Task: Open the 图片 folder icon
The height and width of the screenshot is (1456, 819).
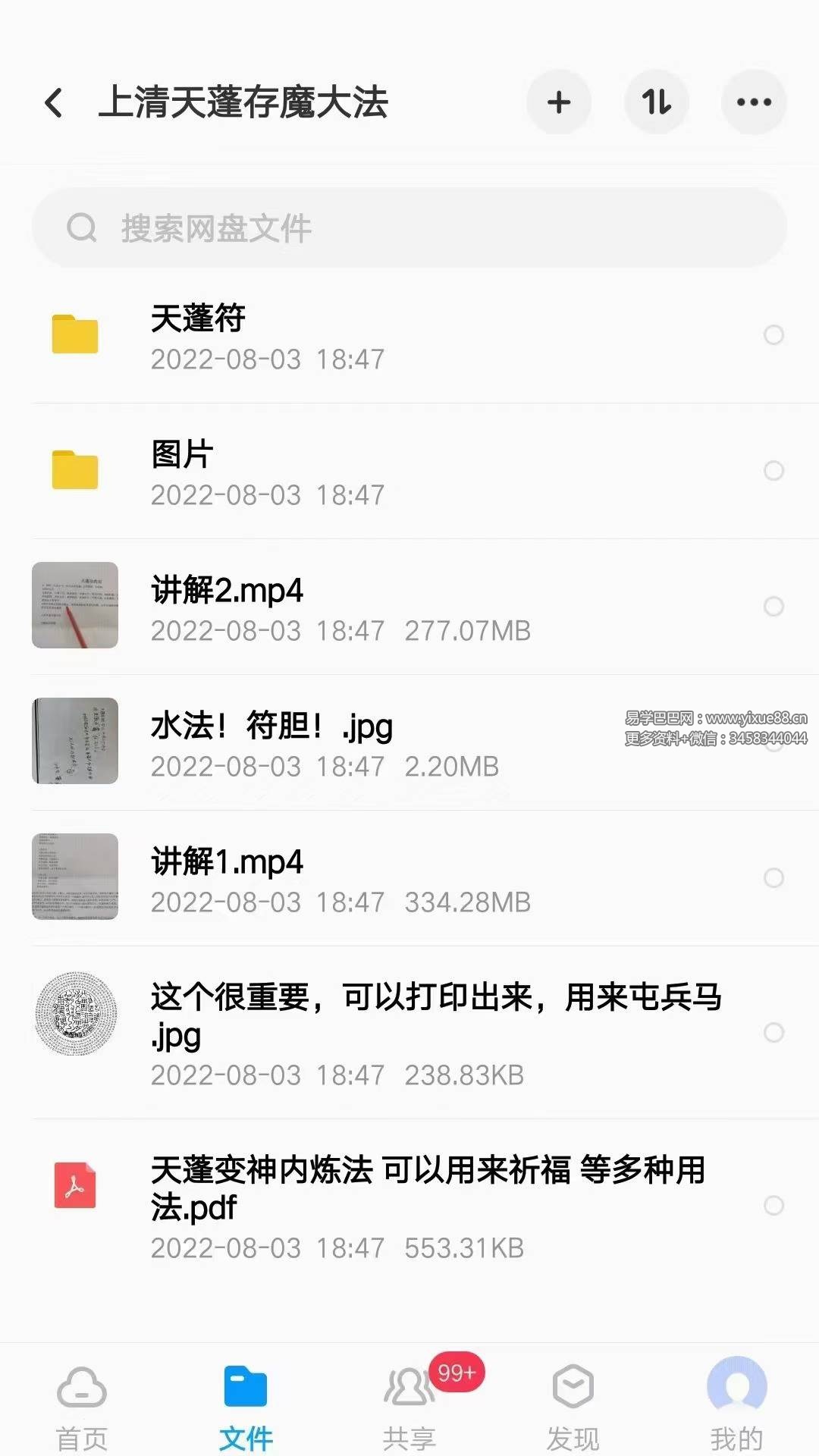Action: pyautogui.click(x=75, y=470)
